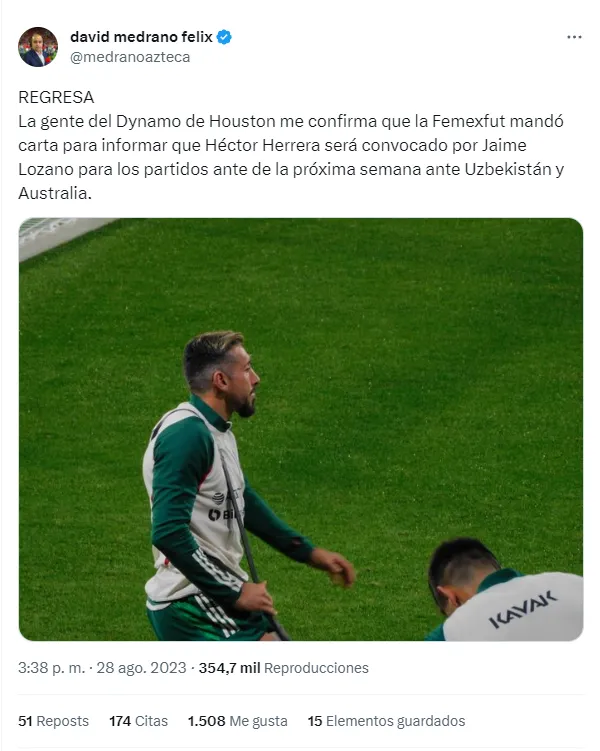Screen dimensions: 600x751
Task: View the Héctor Herrera photo in full
Action: (300, 430)
